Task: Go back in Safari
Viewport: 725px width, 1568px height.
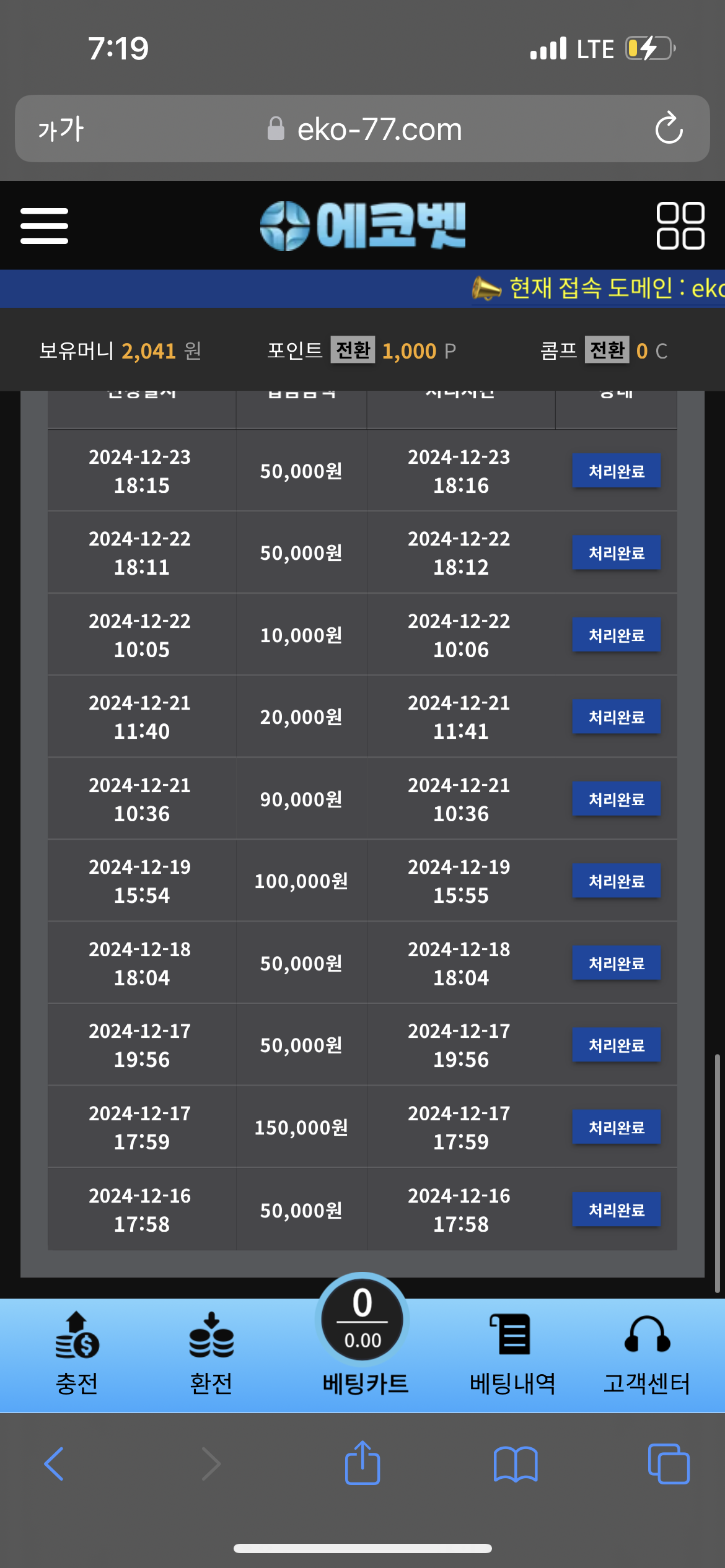Action: pos(54,1464)
